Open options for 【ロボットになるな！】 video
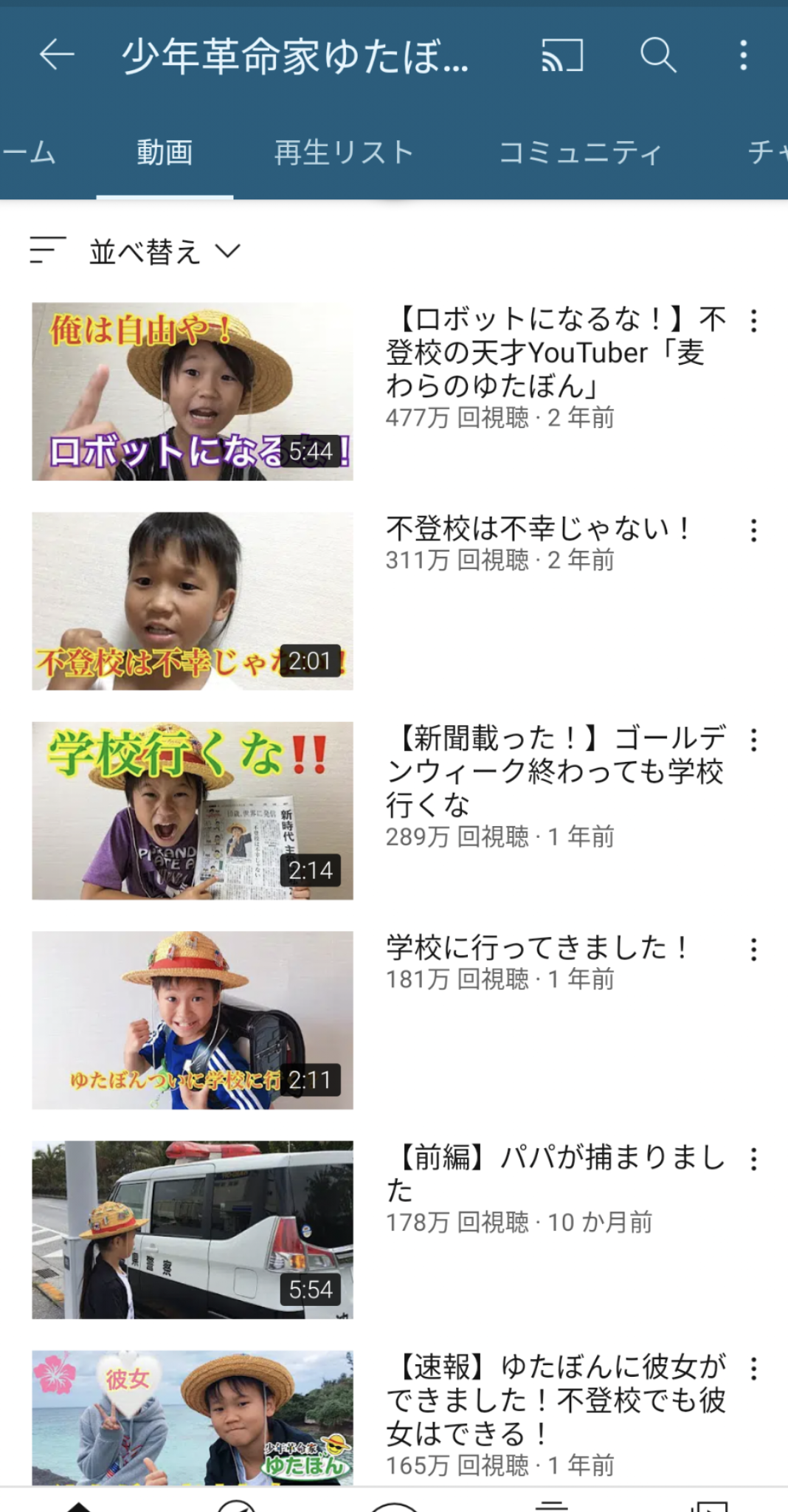 [x=753, y=321]
